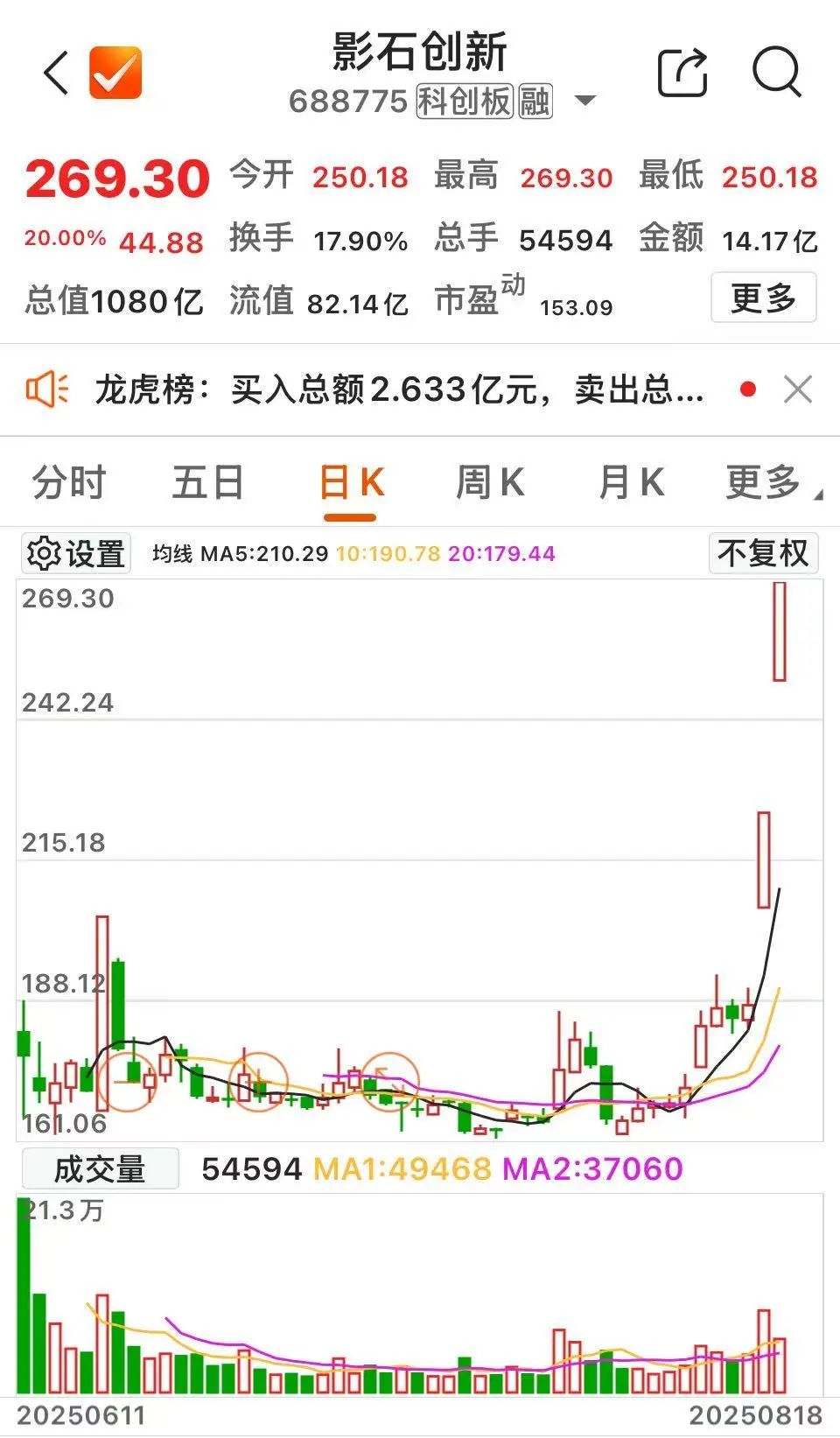Open the 龙虎榜 news announcement
Screen dimensions: 840x1438
click(x=399, y=389)
